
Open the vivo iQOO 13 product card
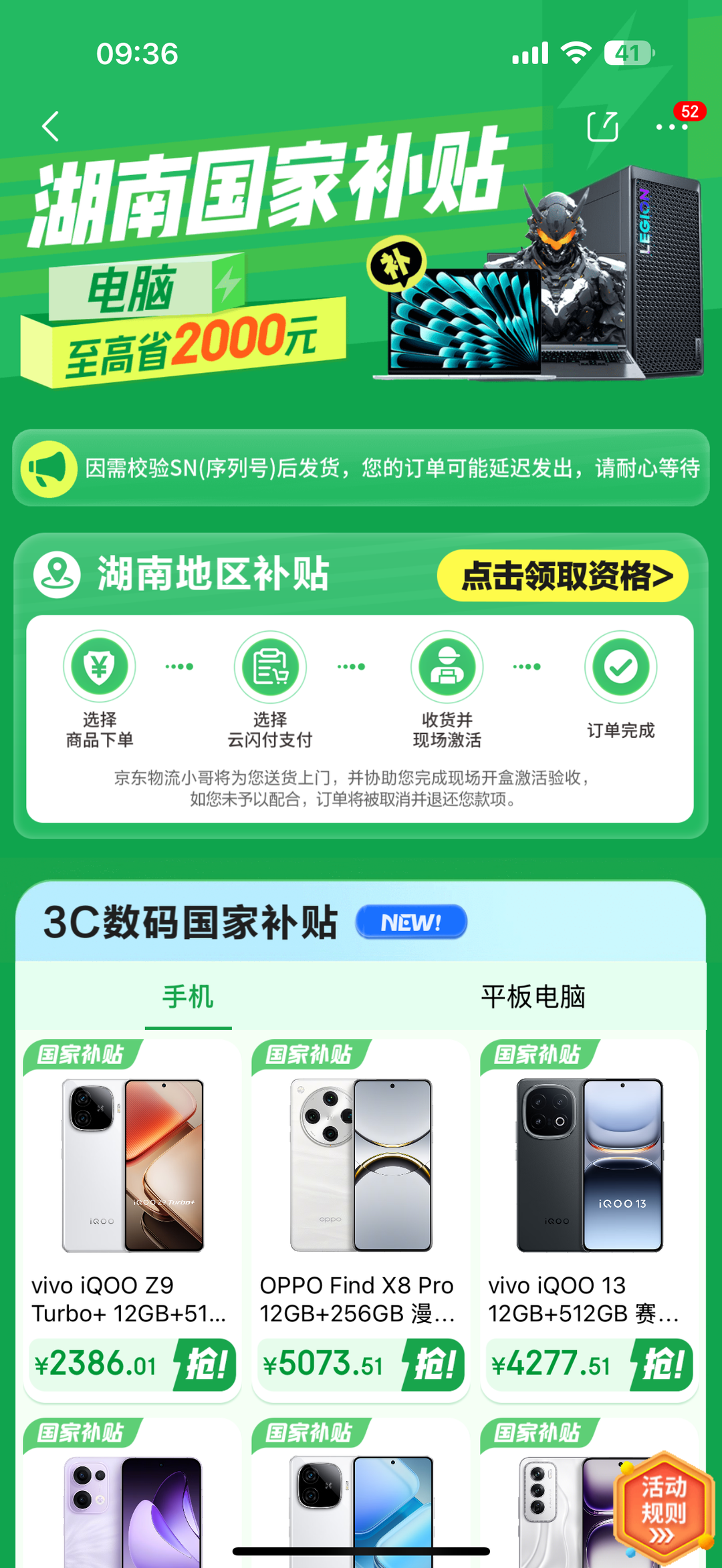(x=589, y=1176)
